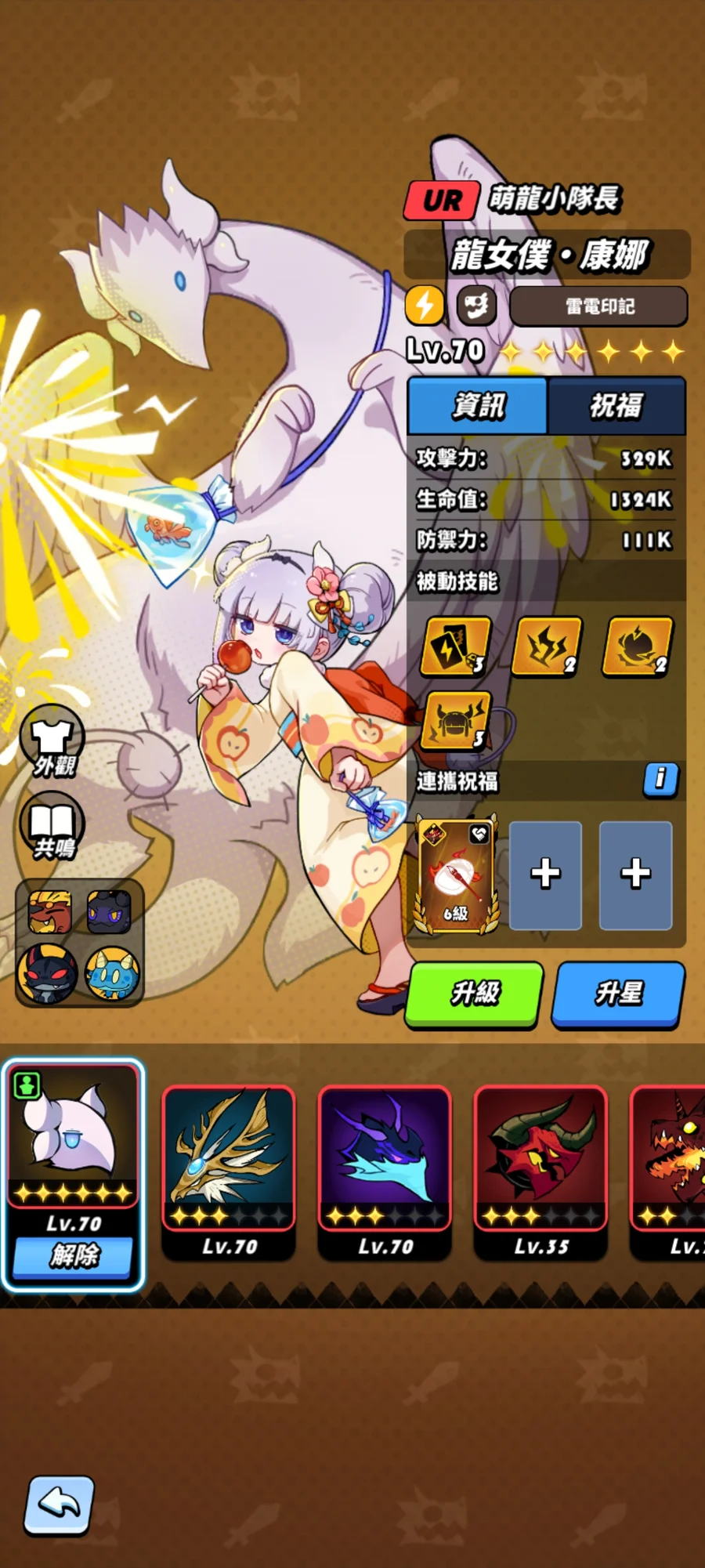The width and height of the screenshot is (705, 1568).
Task: View the horned helmet passive skill
Action: click(x=456, y=721)
